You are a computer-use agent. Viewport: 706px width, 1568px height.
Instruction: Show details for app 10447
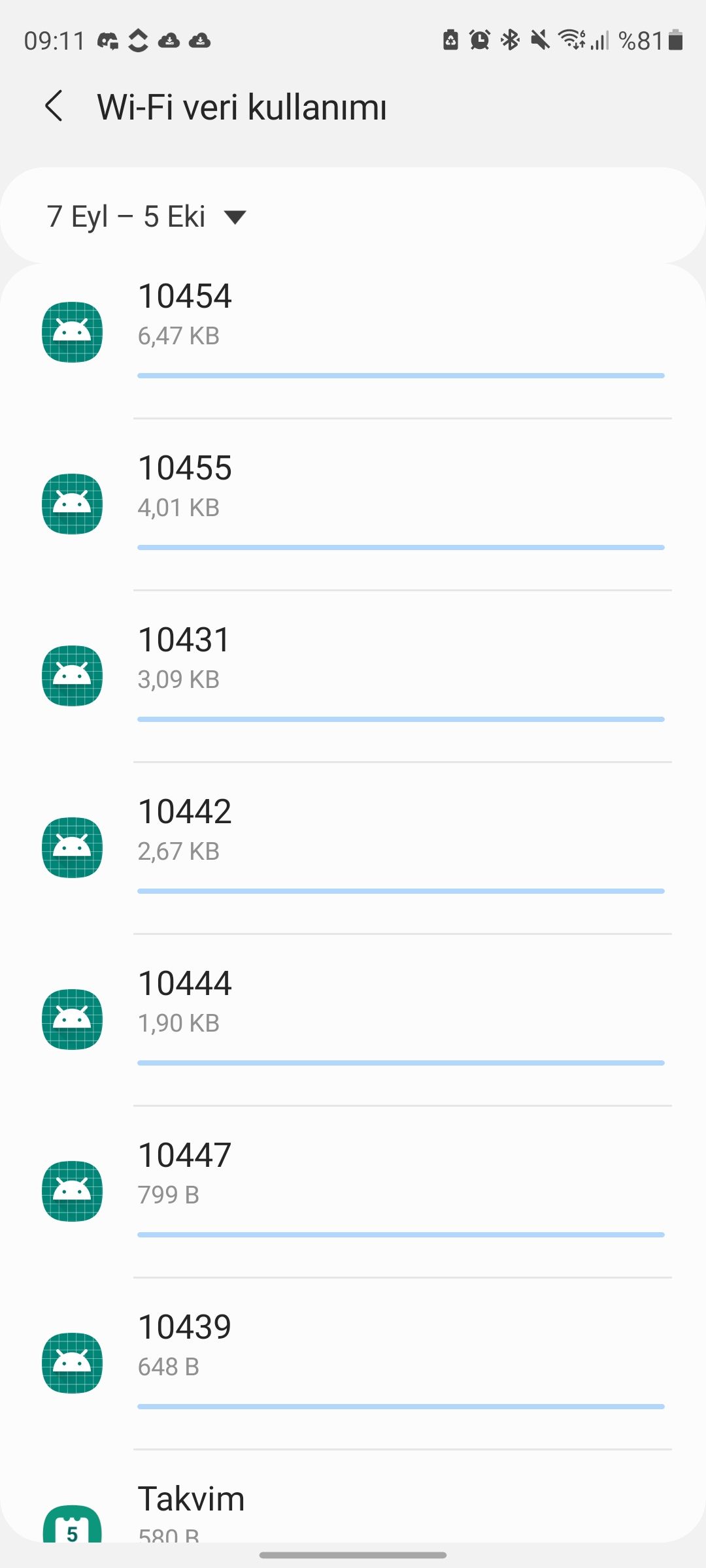coord(353,1192)
